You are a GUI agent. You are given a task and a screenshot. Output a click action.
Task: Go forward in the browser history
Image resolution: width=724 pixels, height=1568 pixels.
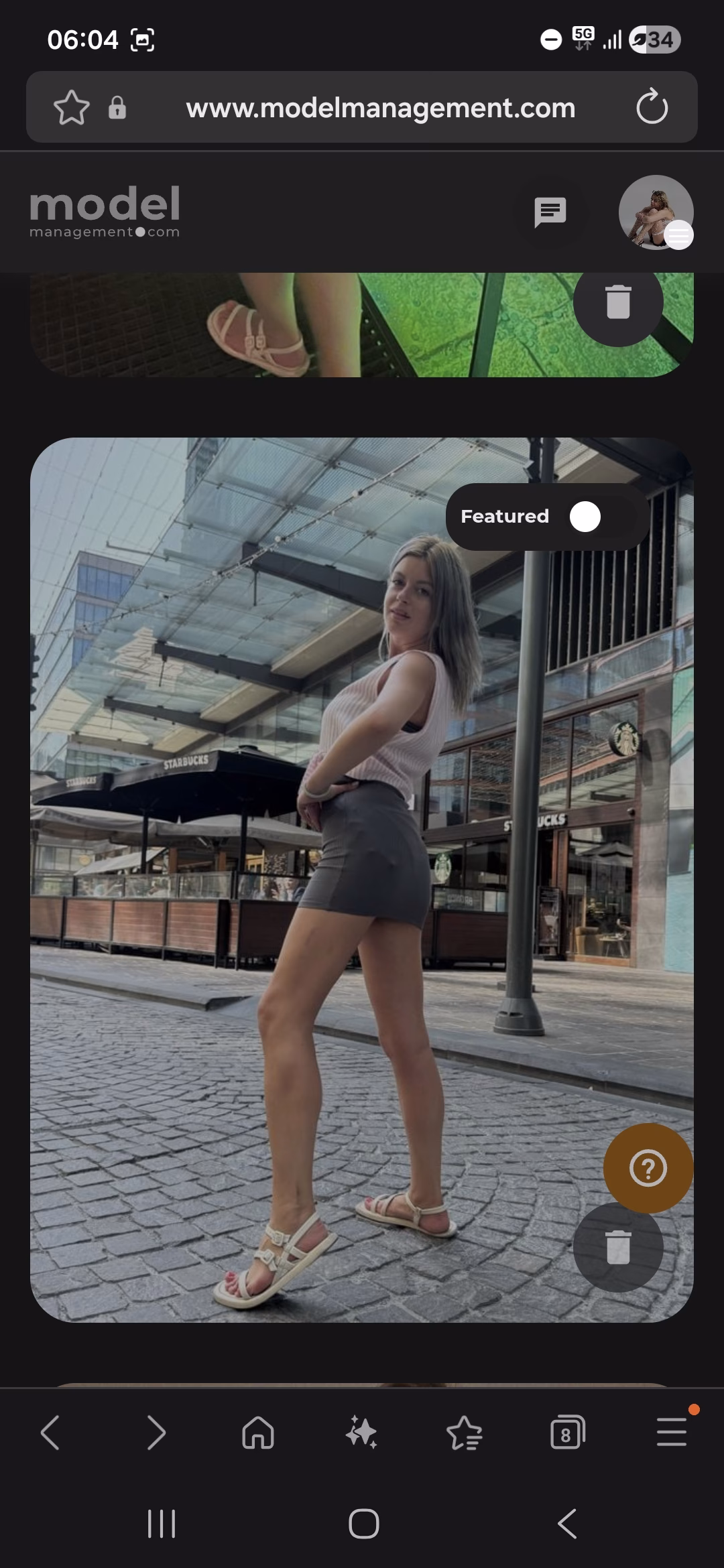pyautogui.click(x=156, y=1433)
